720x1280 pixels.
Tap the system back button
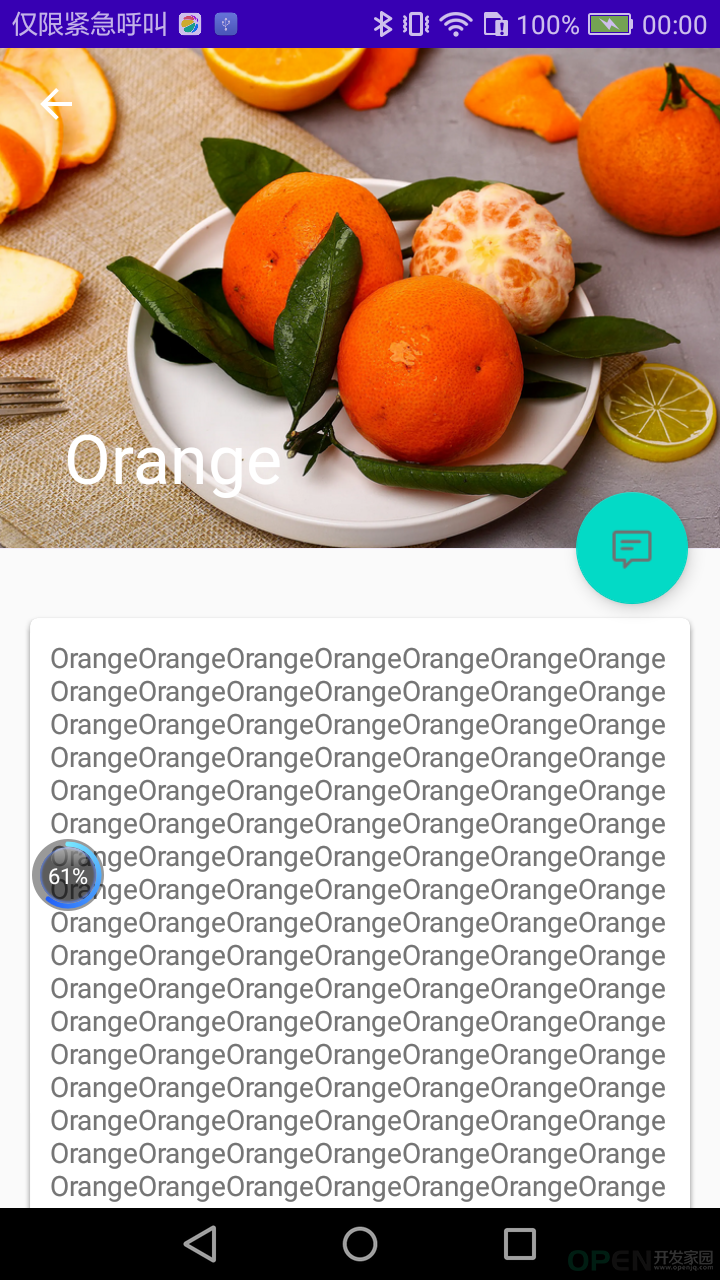tap(200, 1244)
